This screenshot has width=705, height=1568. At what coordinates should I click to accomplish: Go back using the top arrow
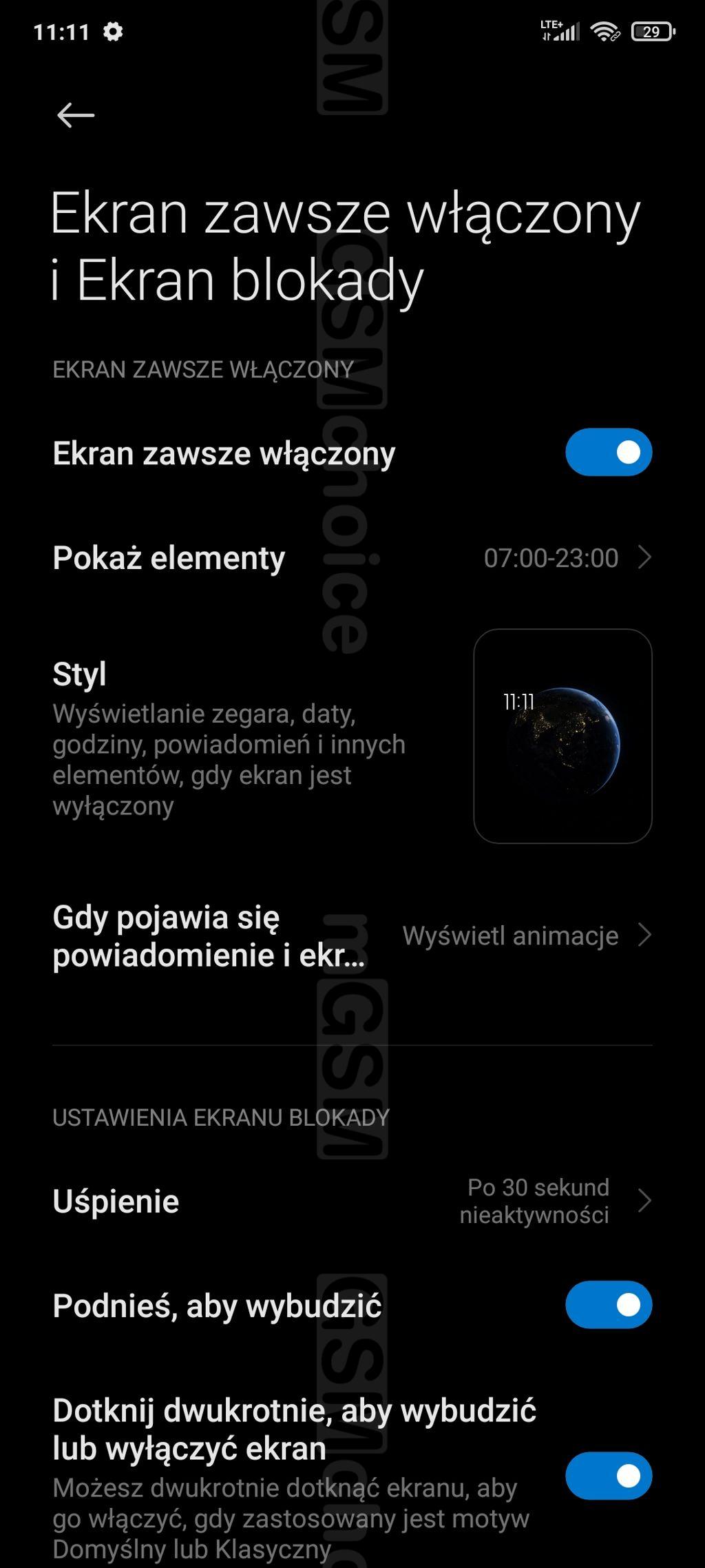[76, 115]
